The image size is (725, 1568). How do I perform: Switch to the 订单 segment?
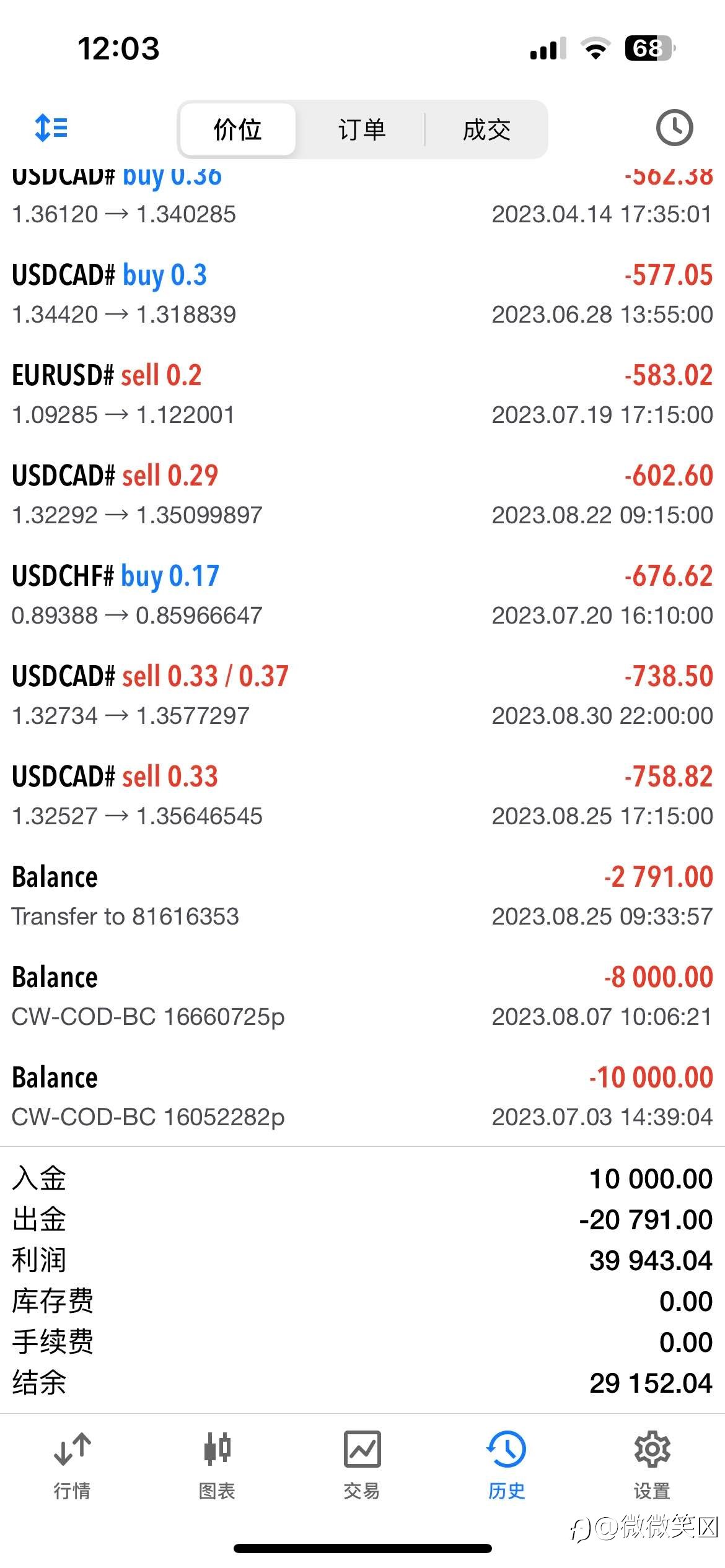click(x=362, y=129)
